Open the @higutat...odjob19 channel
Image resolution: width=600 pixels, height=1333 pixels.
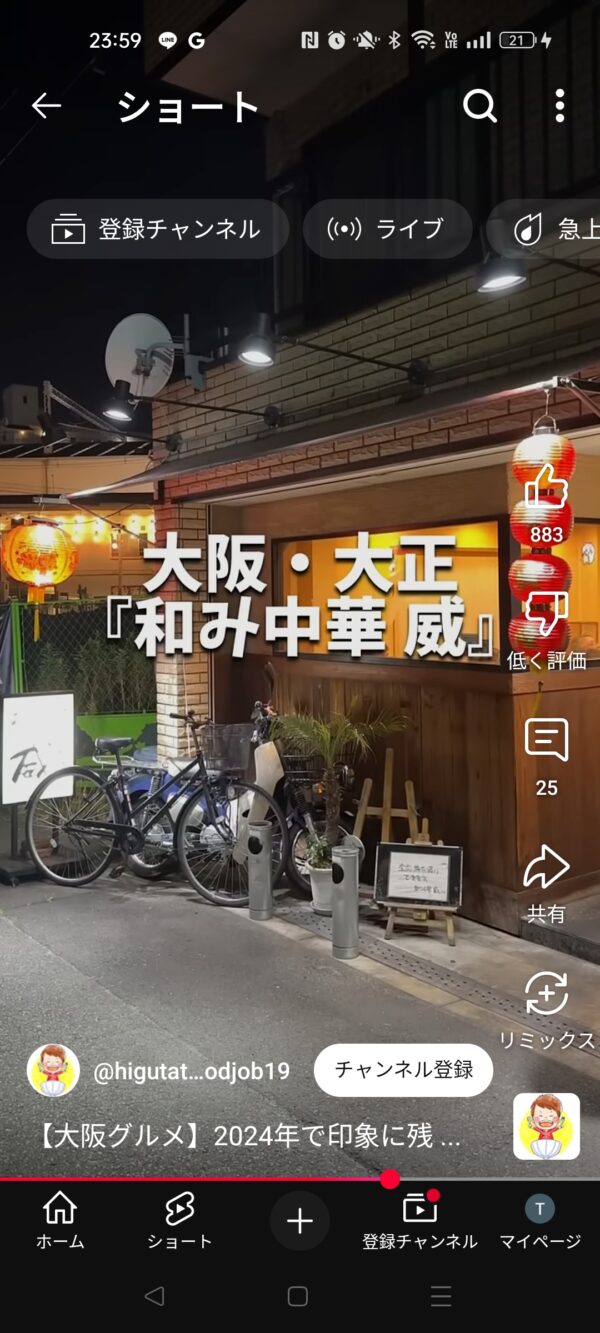click(190, 1071)
